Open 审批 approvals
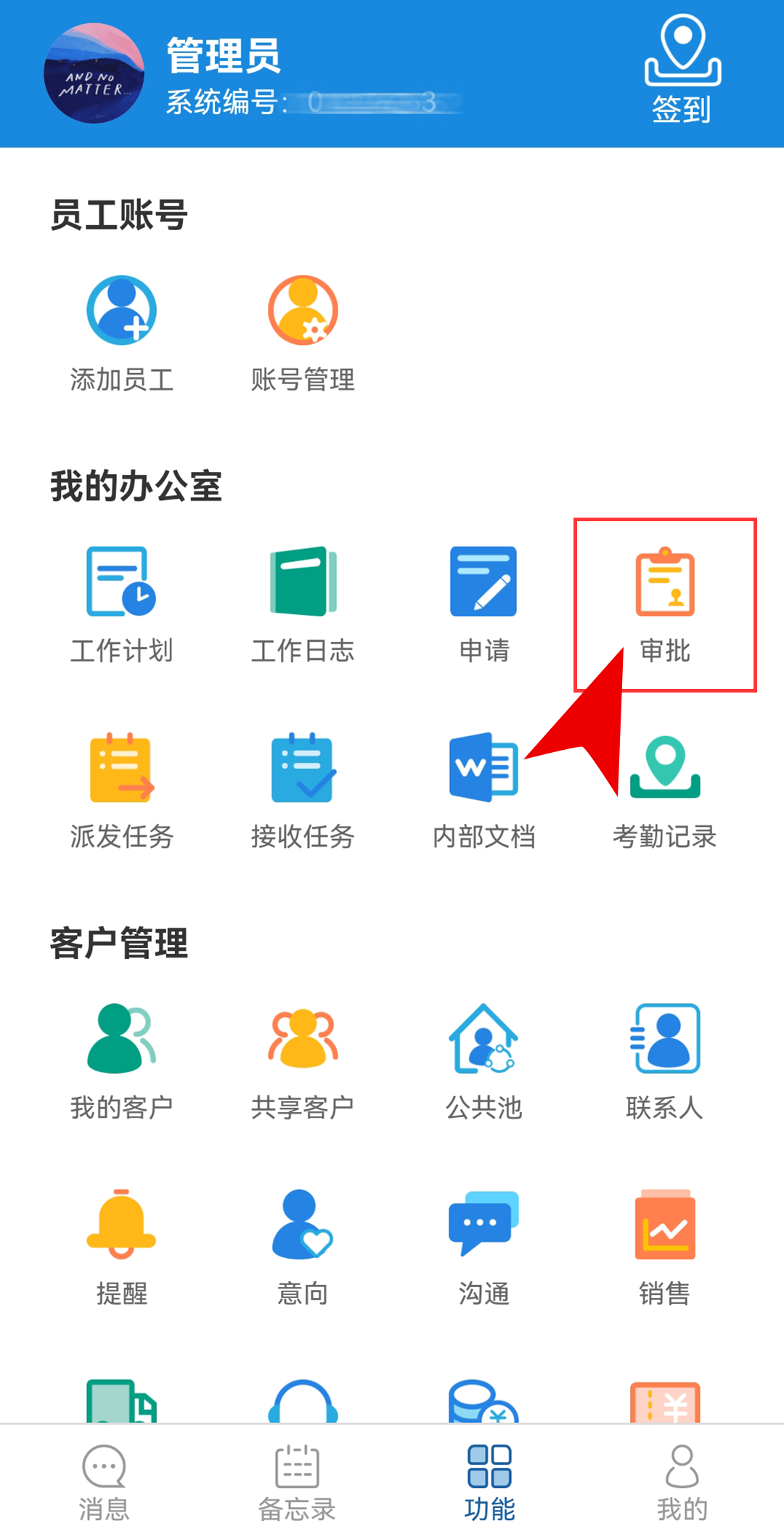Viewport: 784px width, 1539px height. tap(665, 604)
